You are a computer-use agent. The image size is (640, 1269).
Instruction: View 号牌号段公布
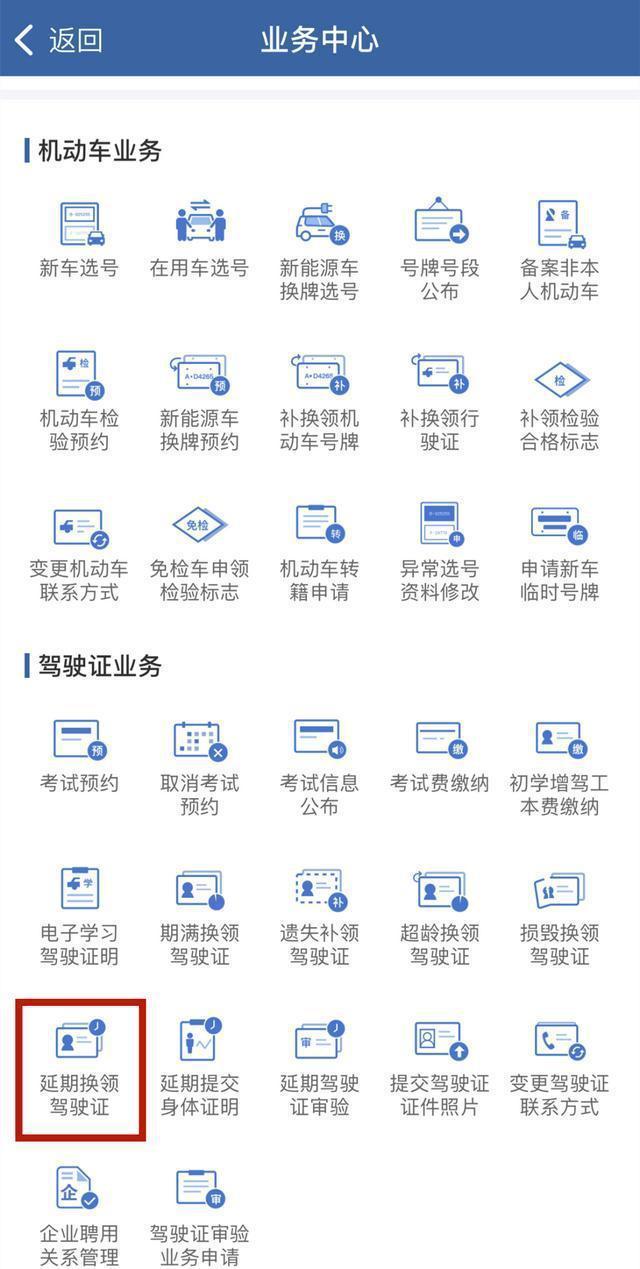click(x=439, y=251)
